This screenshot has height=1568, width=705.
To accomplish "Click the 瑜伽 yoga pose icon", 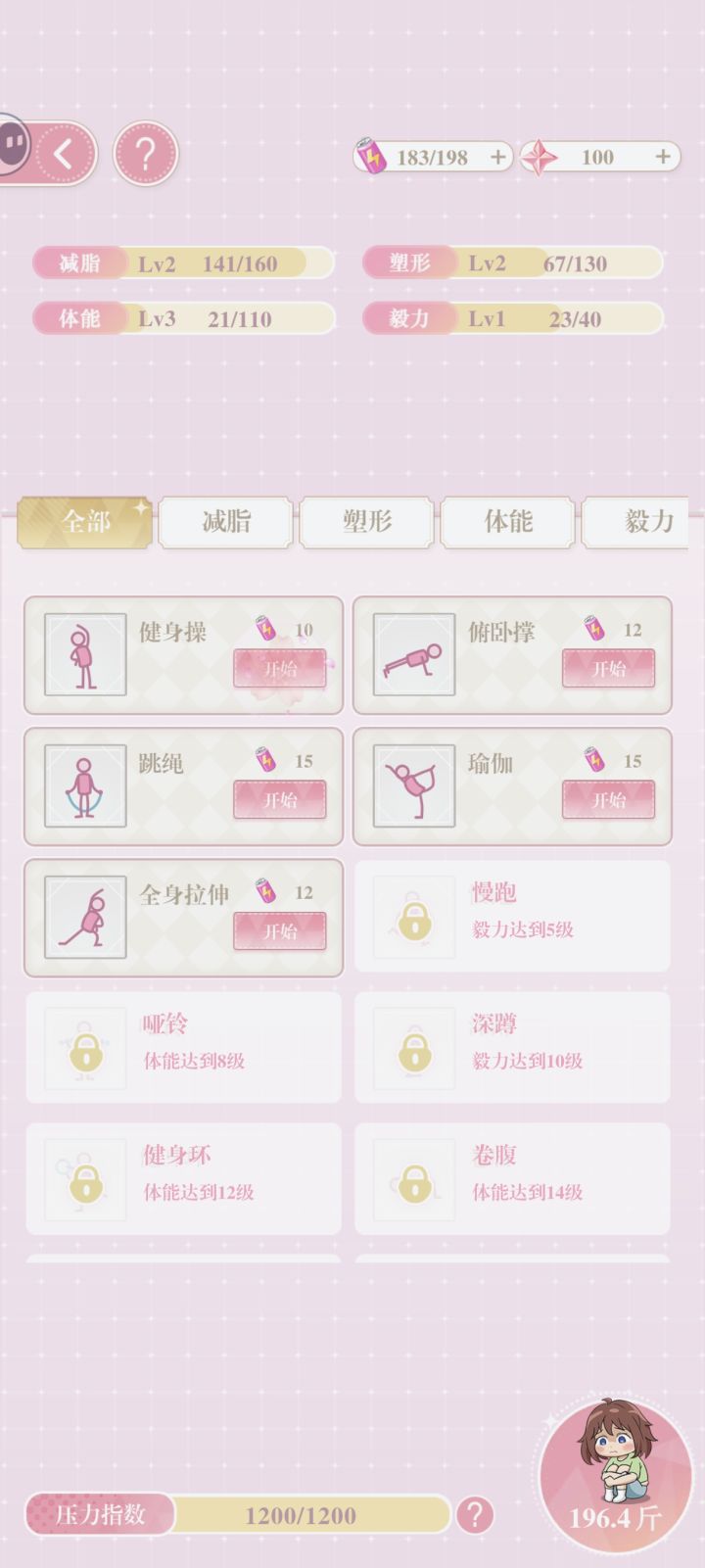I will pos(411,784).
